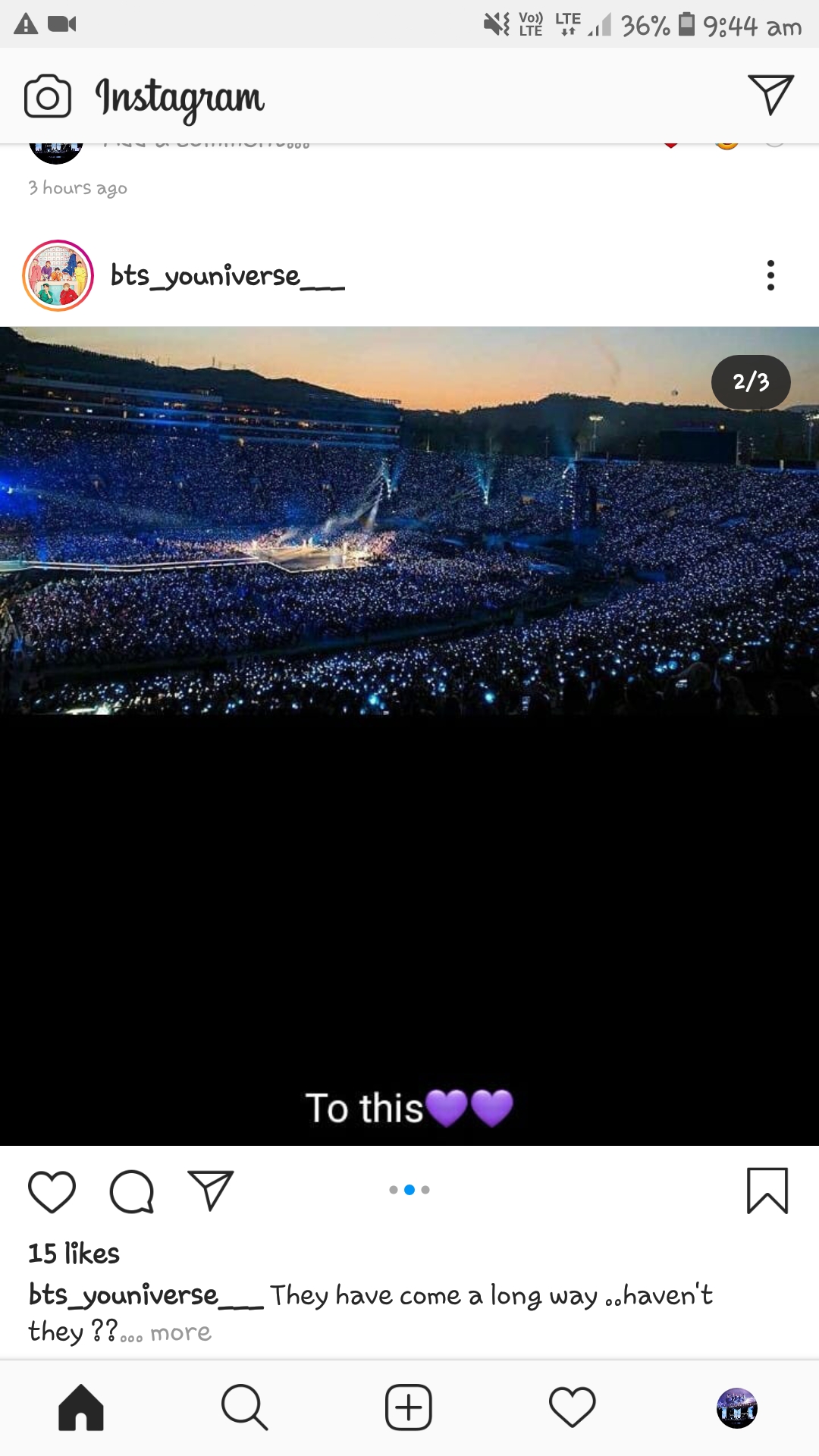The image size is (819, 1456).
Task: Like the bts_youniverse___ post
Action: (52, 1191)
